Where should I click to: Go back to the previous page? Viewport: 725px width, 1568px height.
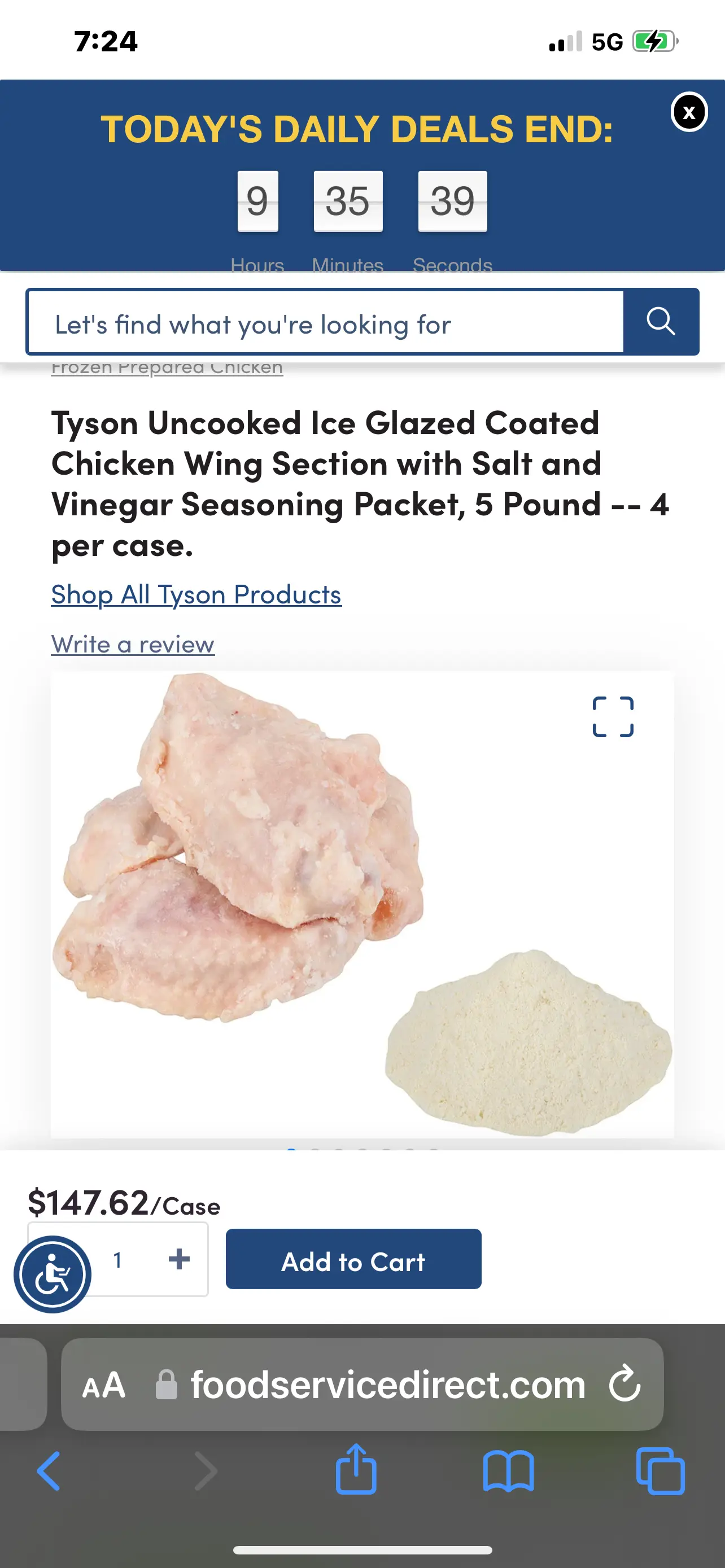pos(49,1470)
